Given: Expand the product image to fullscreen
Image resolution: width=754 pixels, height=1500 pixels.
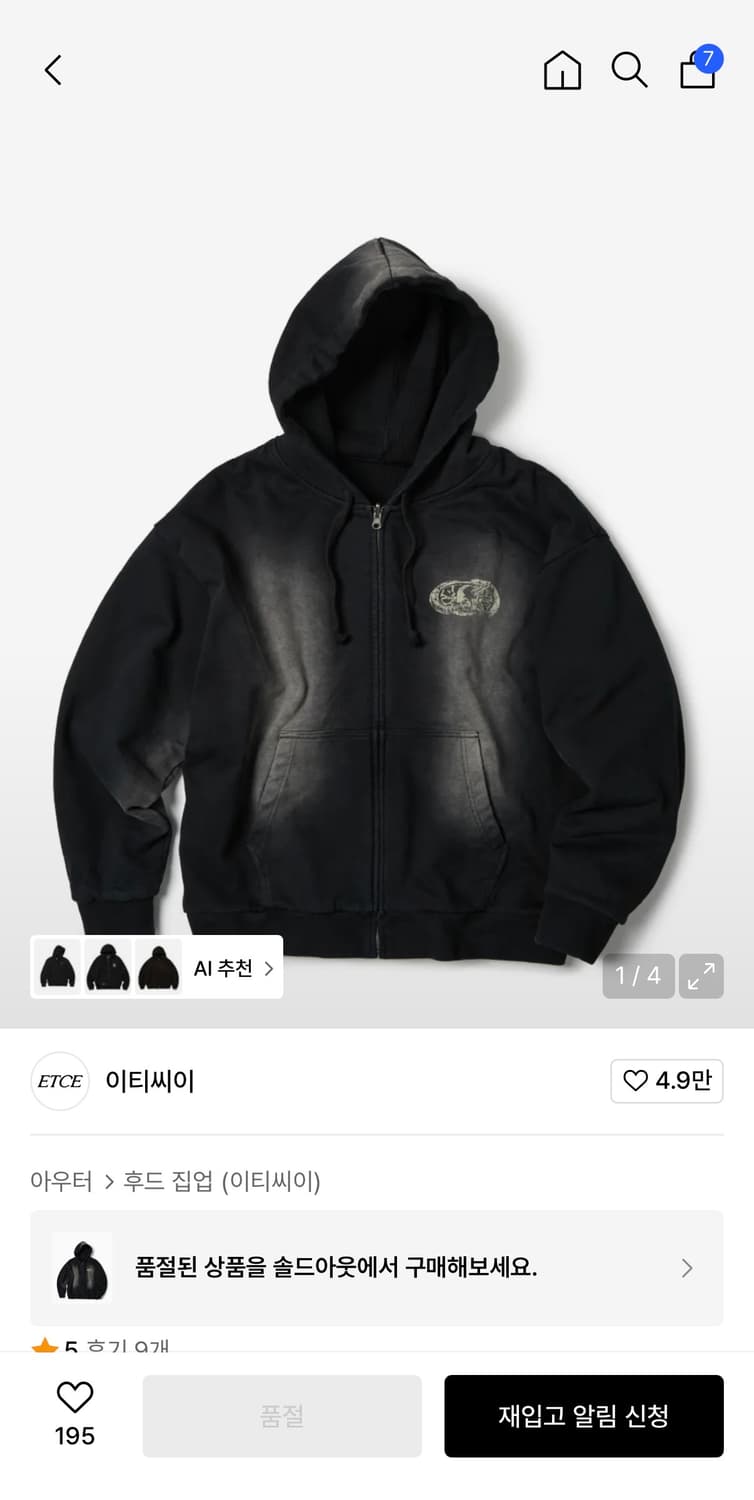Looking at the screenshot, I should point(701,976).
